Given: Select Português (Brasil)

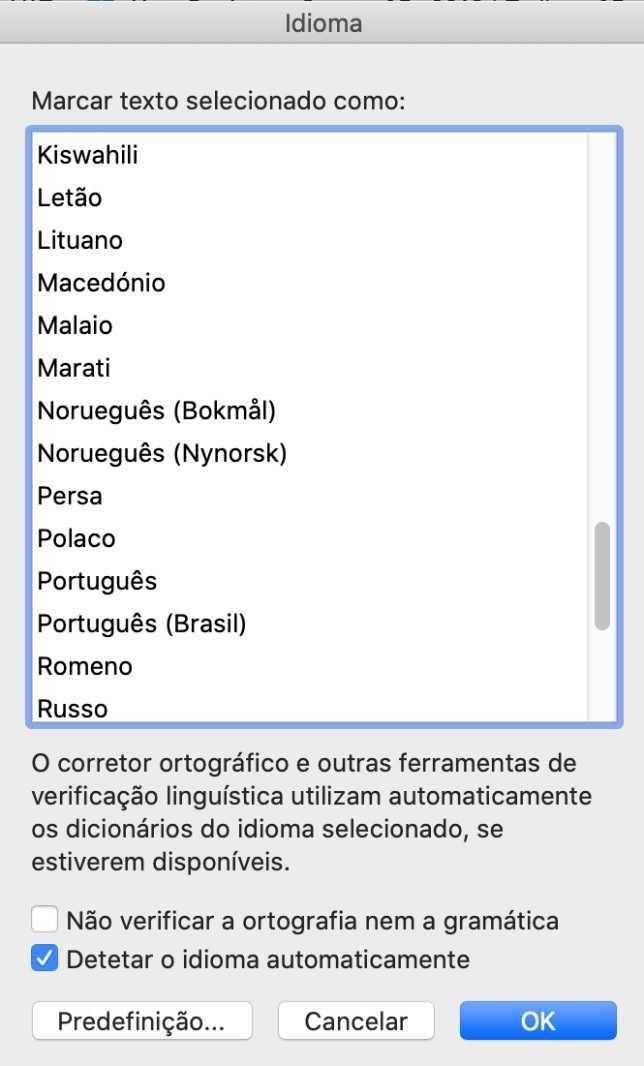Looking at the screenshot, I should click(142, 624).
